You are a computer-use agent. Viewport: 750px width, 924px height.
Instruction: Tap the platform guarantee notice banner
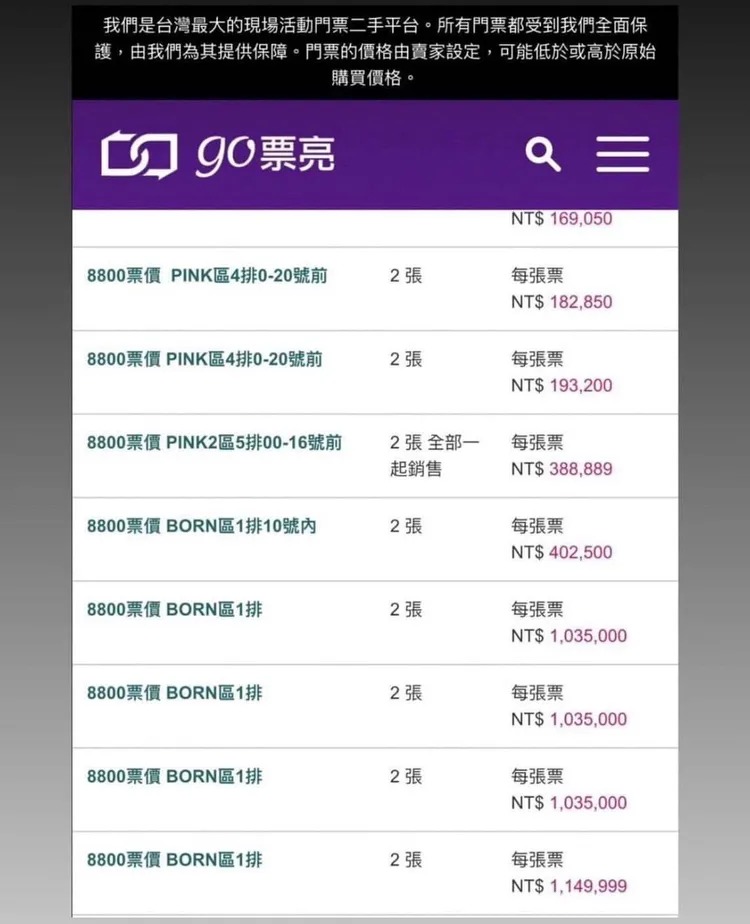tap(375, 48)
